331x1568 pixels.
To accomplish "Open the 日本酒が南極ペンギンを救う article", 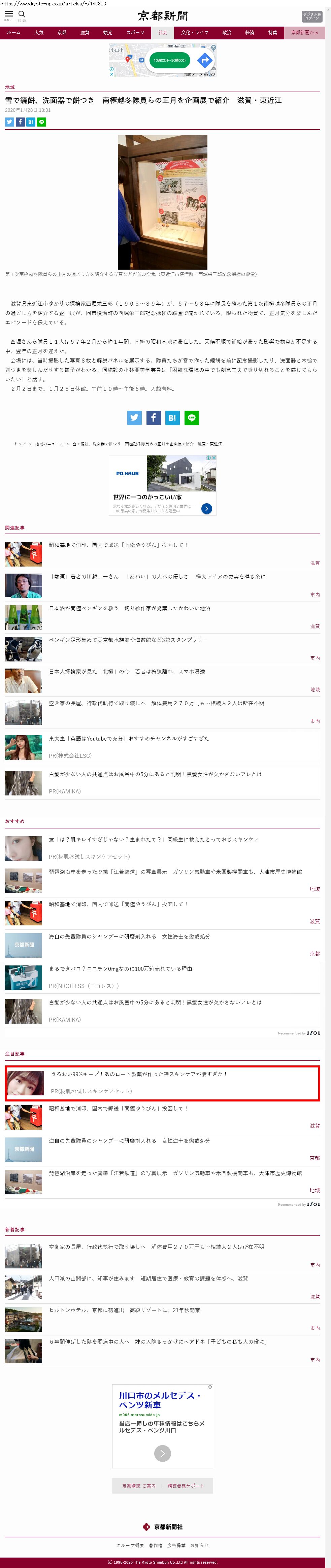I will [x=130, y=608].
